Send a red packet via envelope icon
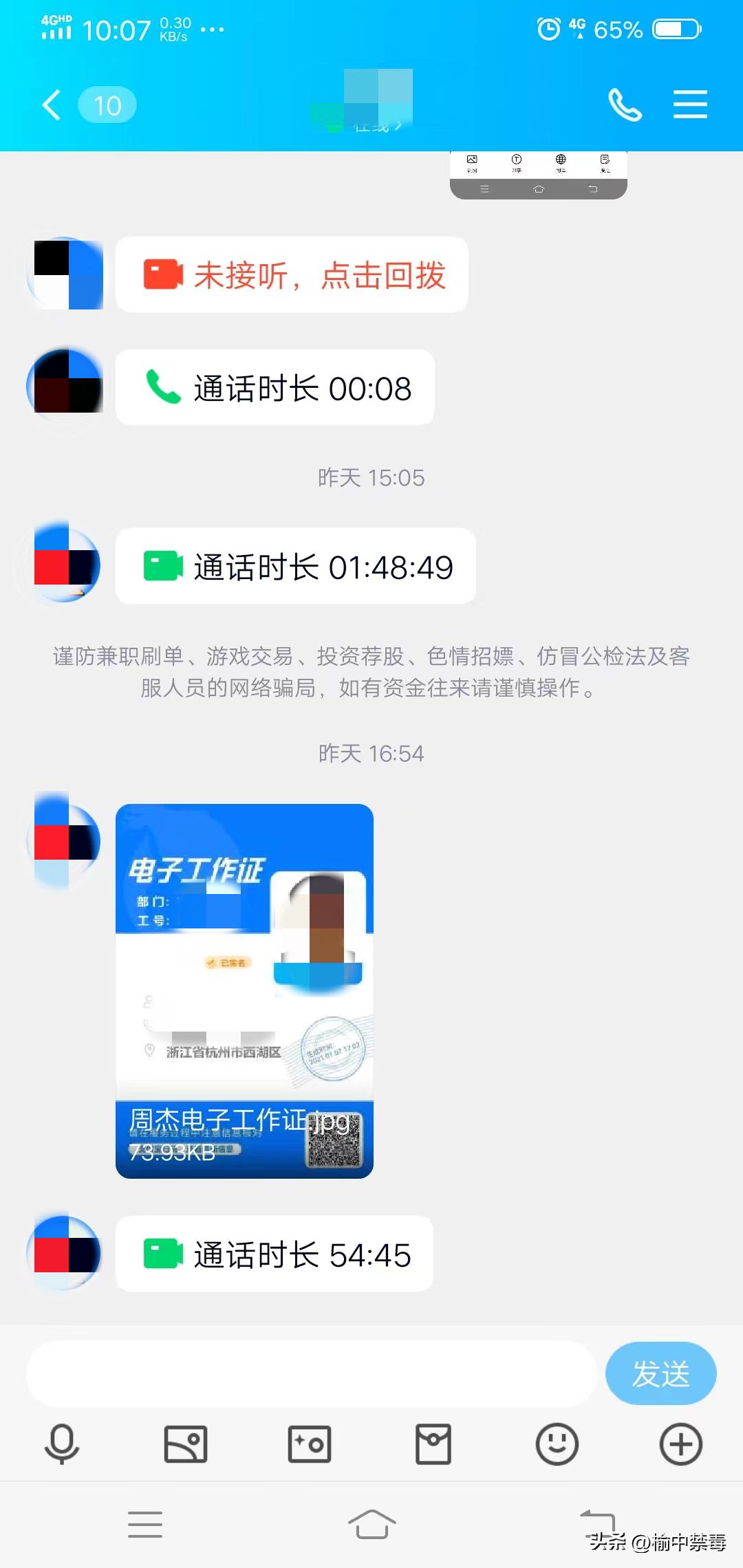The image size is (743, 1568). tap(433, 1444)
